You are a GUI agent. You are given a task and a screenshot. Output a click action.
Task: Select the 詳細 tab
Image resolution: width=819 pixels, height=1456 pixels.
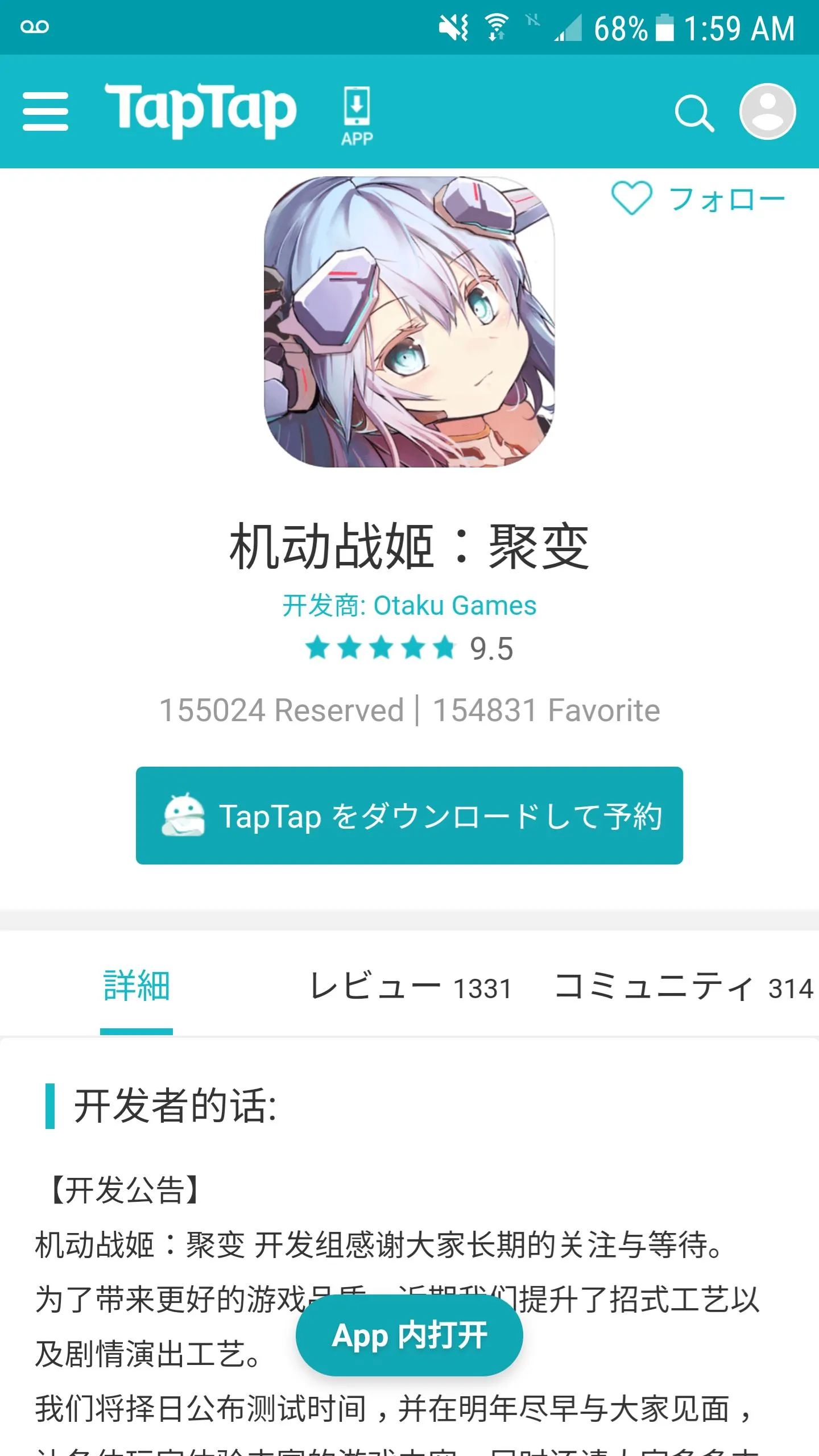point(136,986)
